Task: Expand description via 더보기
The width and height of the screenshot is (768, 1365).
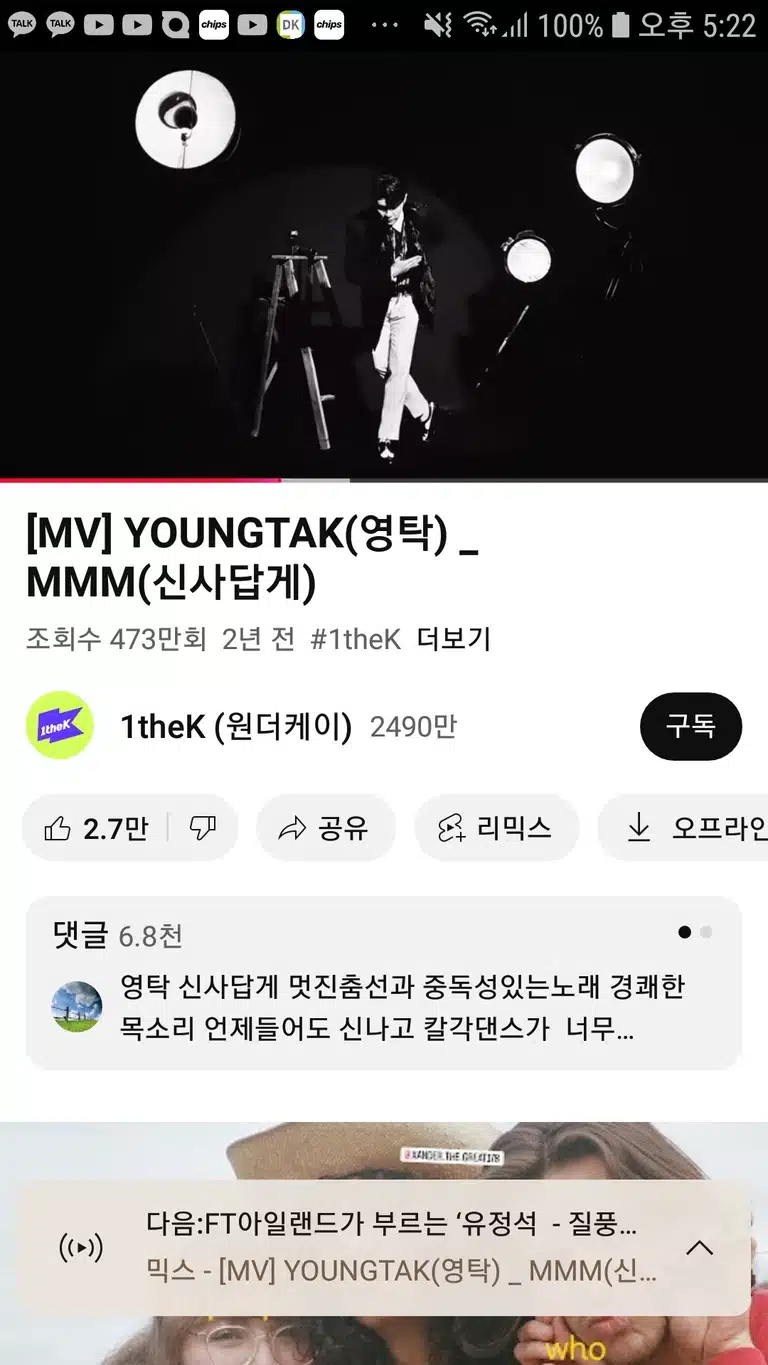Action: point(454,639)
